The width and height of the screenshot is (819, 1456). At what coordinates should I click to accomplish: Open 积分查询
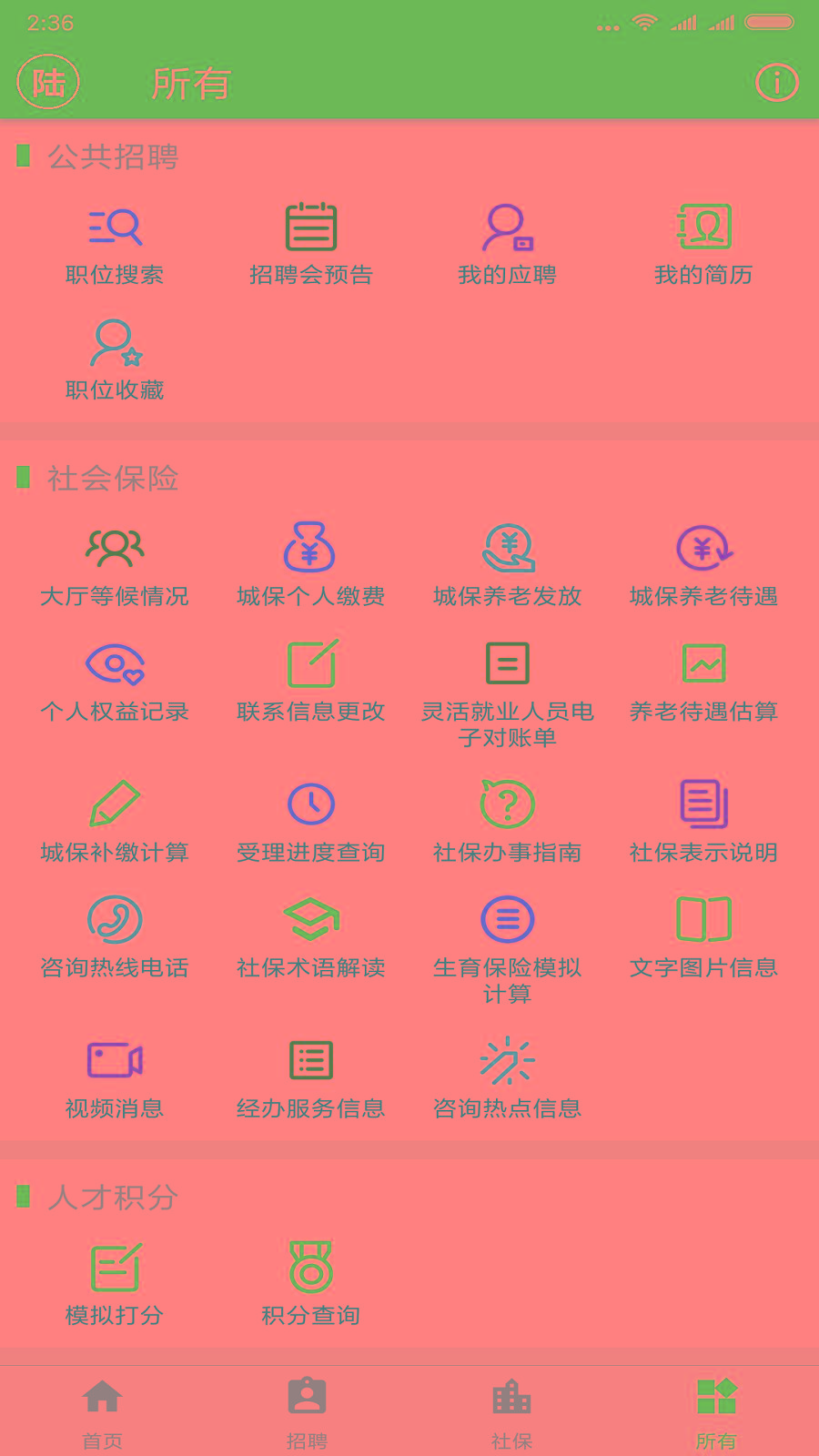pos(311,1285)
